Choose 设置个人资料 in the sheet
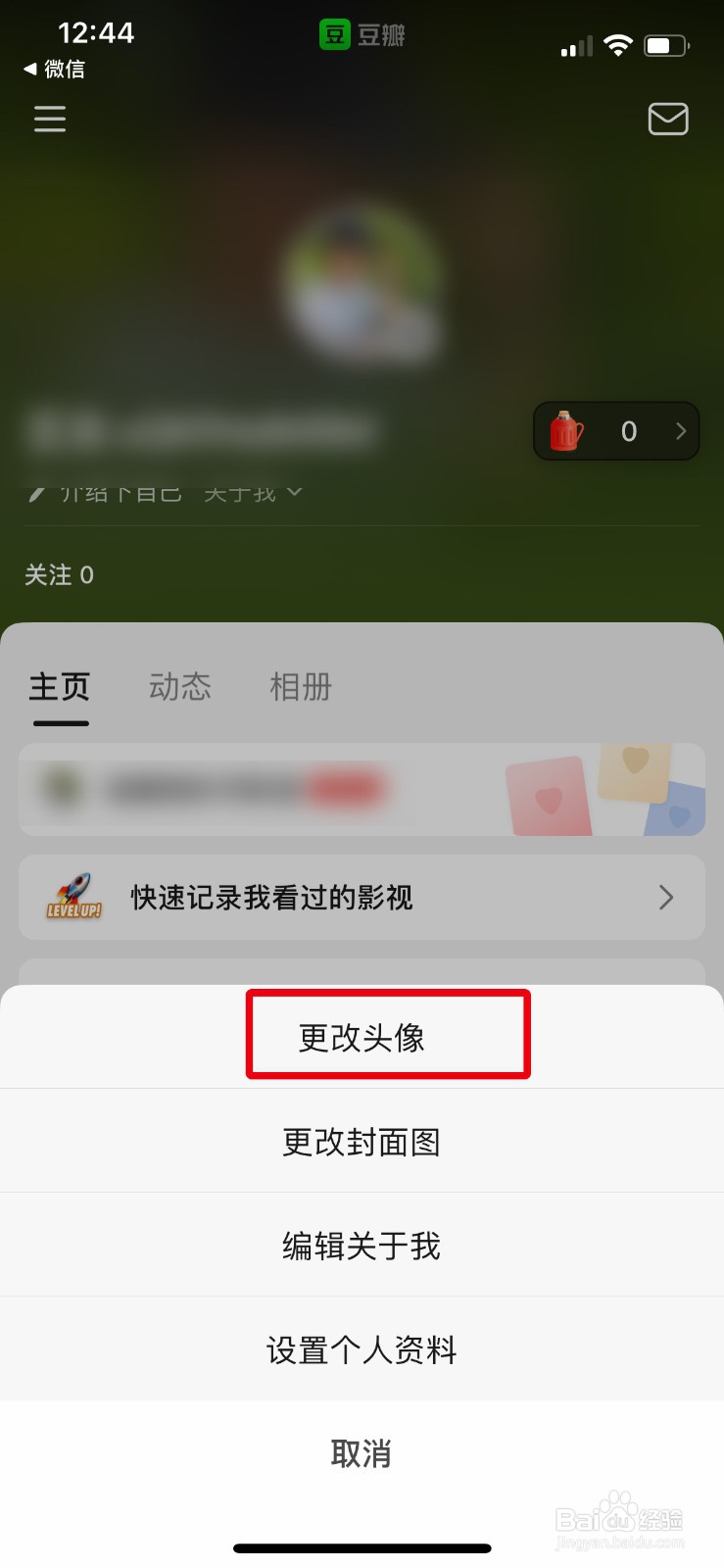 (x=362, y=1349)
